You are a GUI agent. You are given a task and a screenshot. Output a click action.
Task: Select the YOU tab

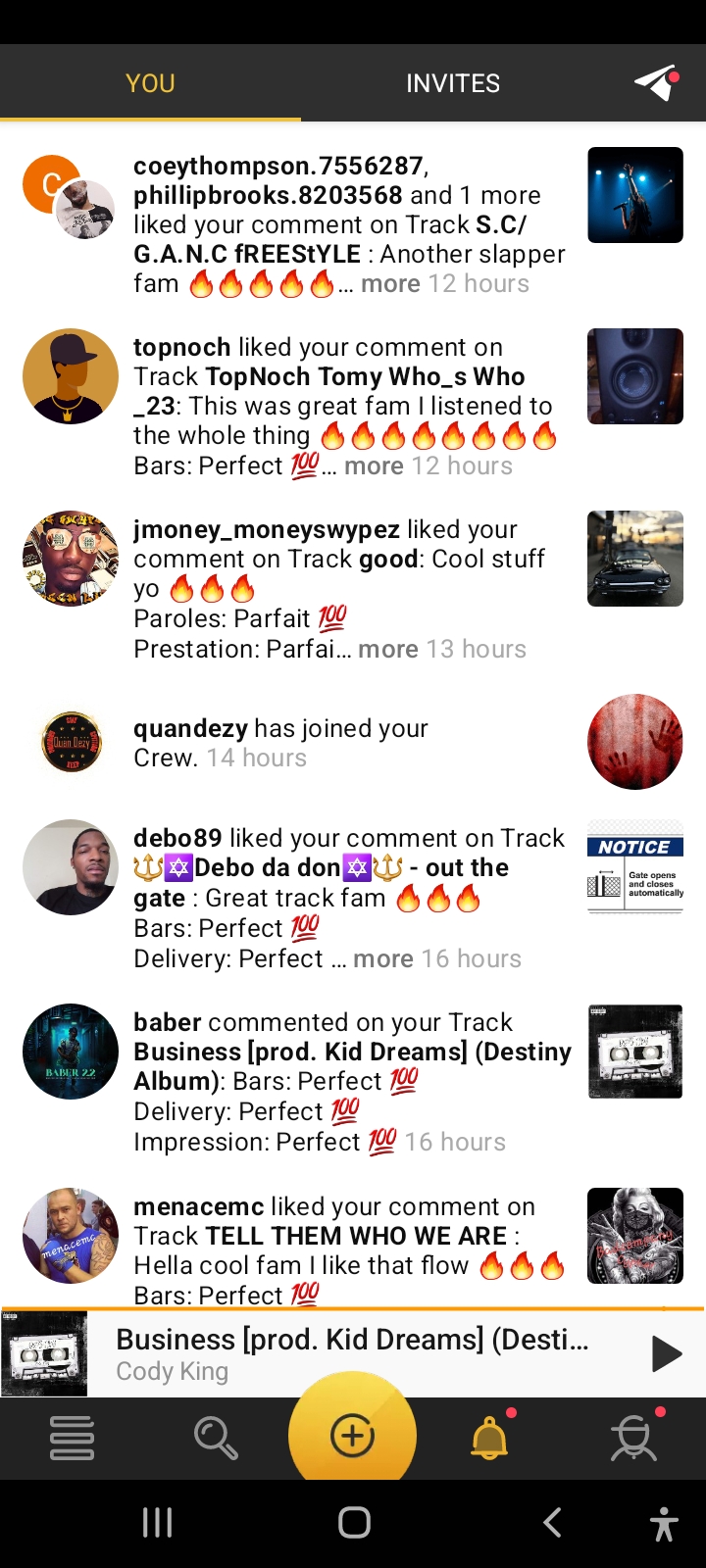[x=150, y=84]
